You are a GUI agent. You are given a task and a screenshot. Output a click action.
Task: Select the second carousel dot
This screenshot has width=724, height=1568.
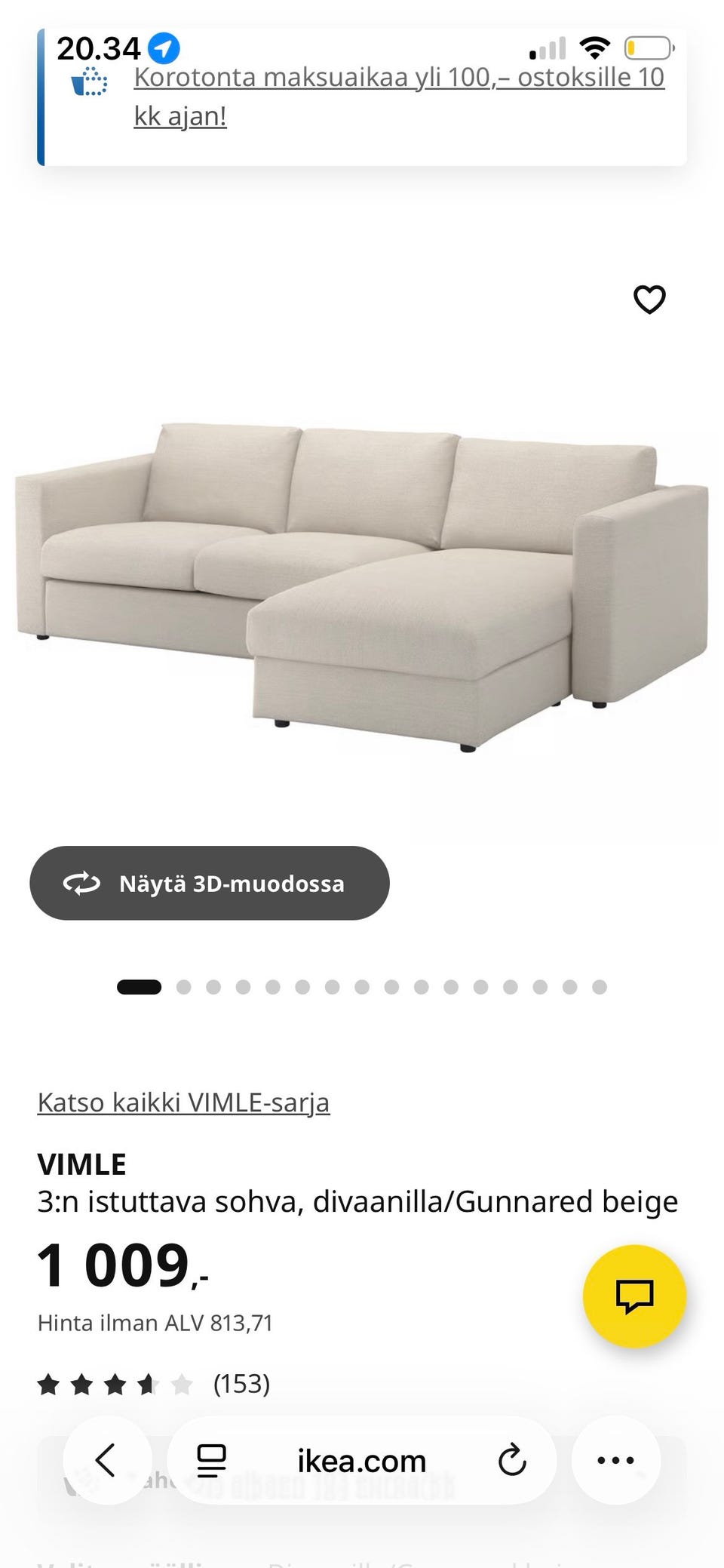coord(183,986)
